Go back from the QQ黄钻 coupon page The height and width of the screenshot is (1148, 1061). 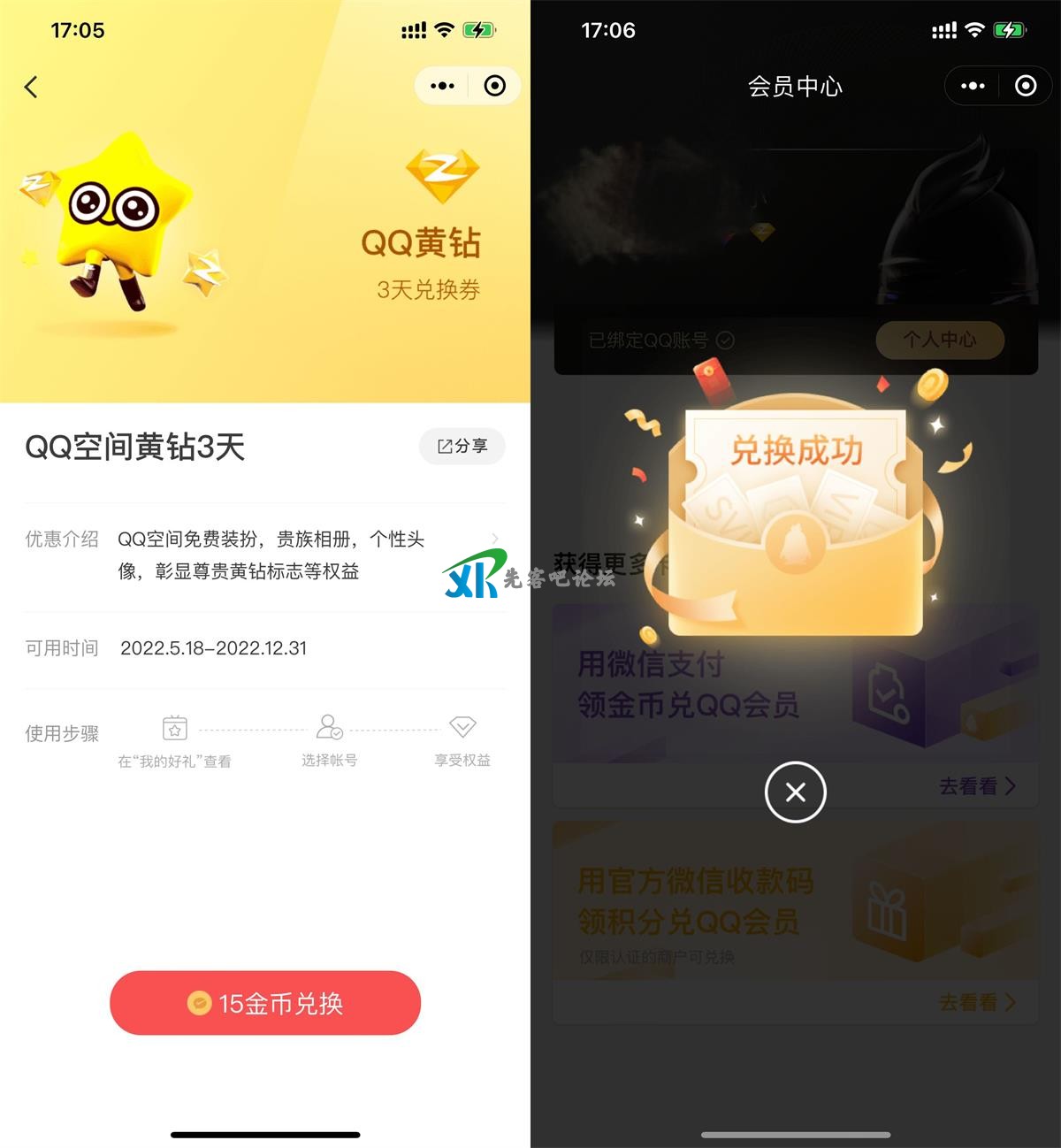(x=32, y=87)
